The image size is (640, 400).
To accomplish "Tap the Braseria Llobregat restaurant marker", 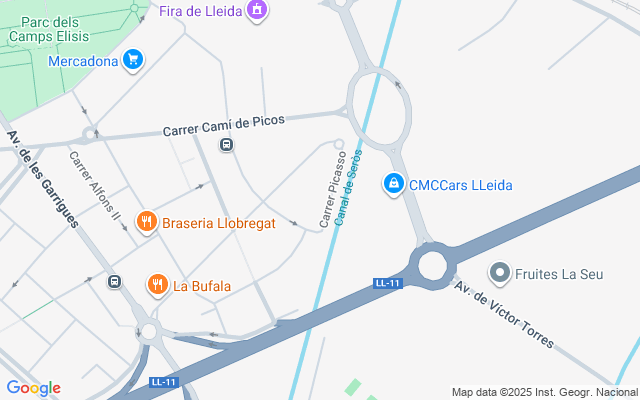I will pyautogui.click(x=147, y=223).
